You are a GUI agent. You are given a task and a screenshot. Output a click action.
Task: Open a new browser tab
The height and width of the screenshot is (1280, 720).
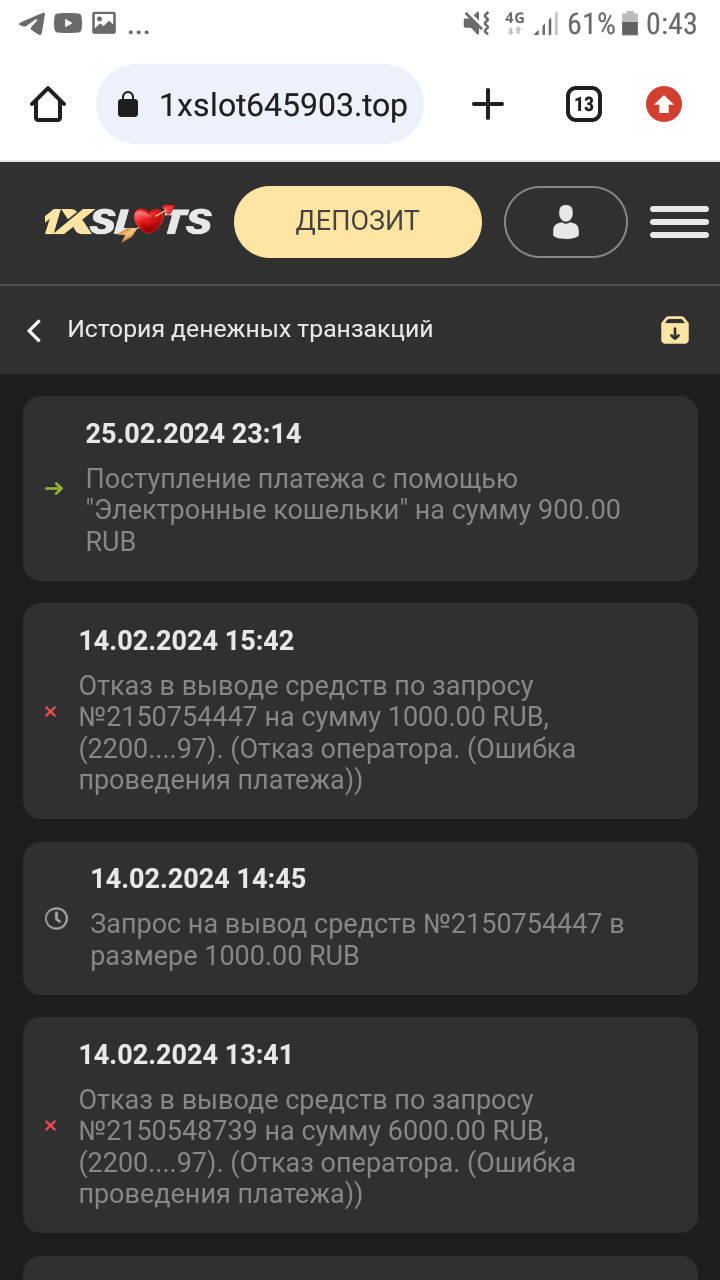point(487,104)
